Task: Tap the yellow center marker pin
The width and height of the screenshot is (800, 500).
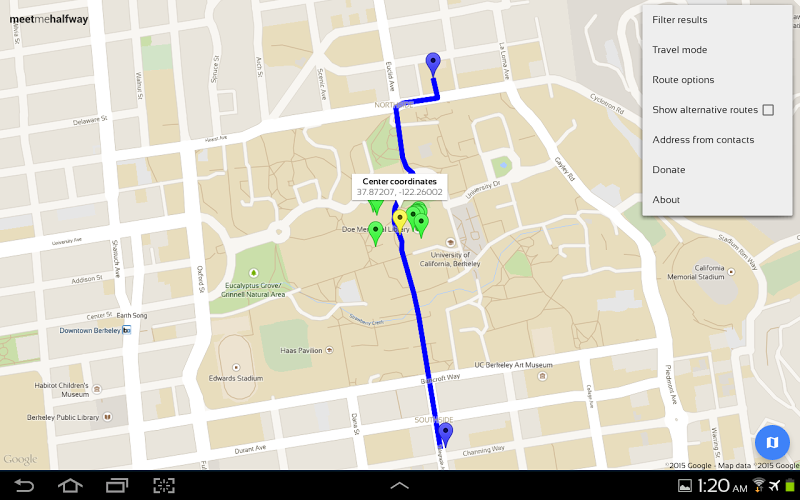Action: pos(400,218)
